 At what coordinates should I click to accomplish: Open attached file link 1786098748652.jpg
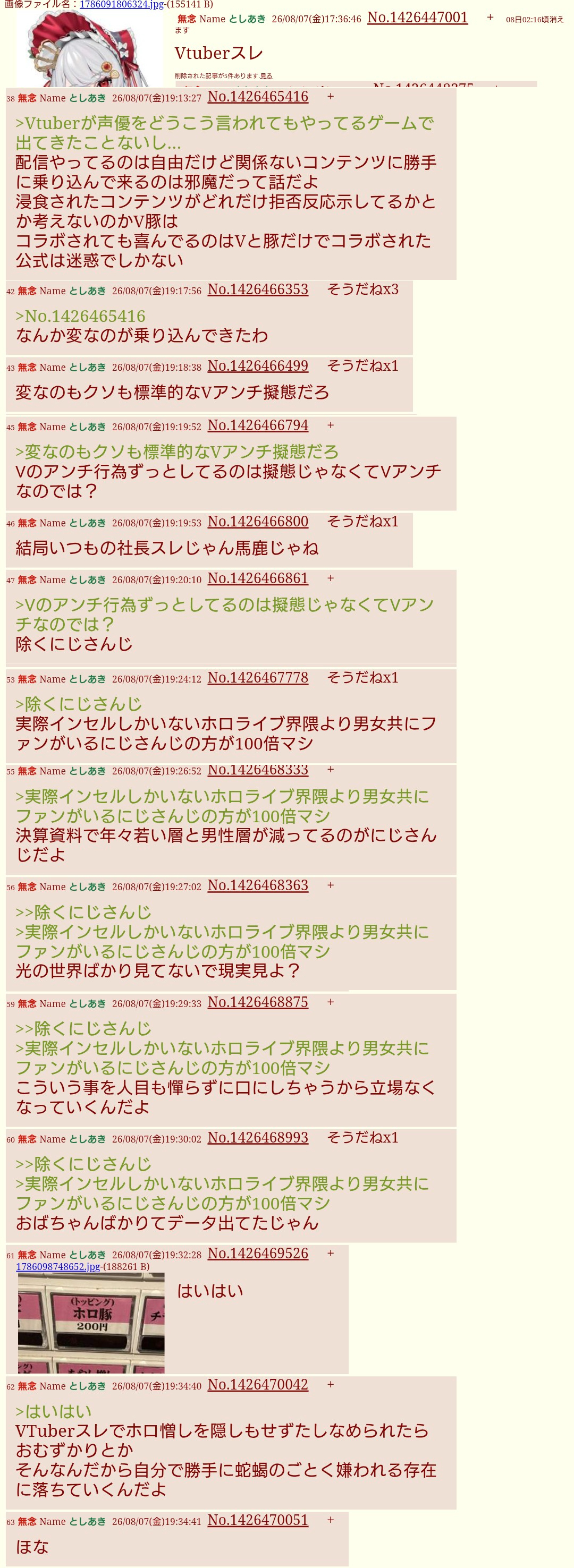pos(58,1267)
